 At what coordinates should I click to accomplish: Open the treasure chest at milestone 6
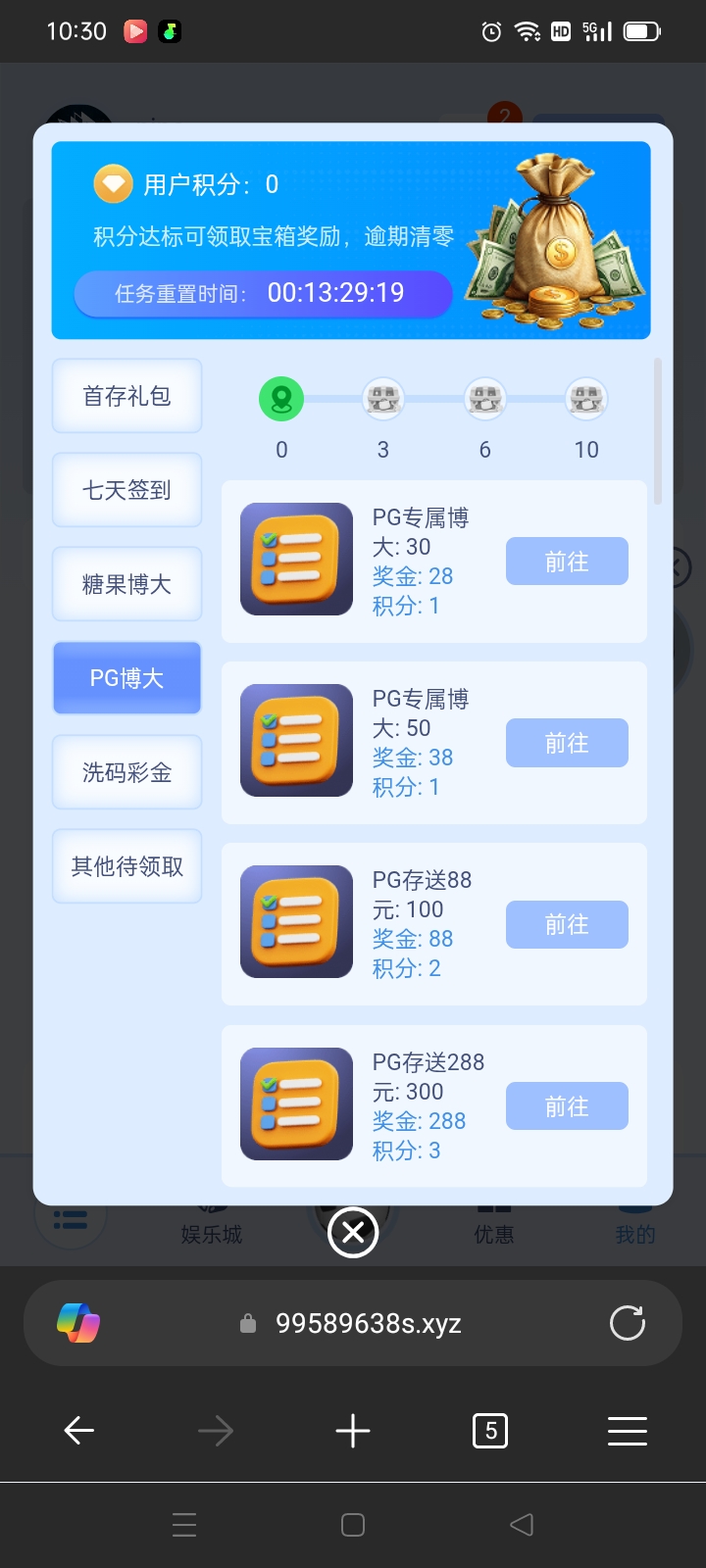[484, 399]
